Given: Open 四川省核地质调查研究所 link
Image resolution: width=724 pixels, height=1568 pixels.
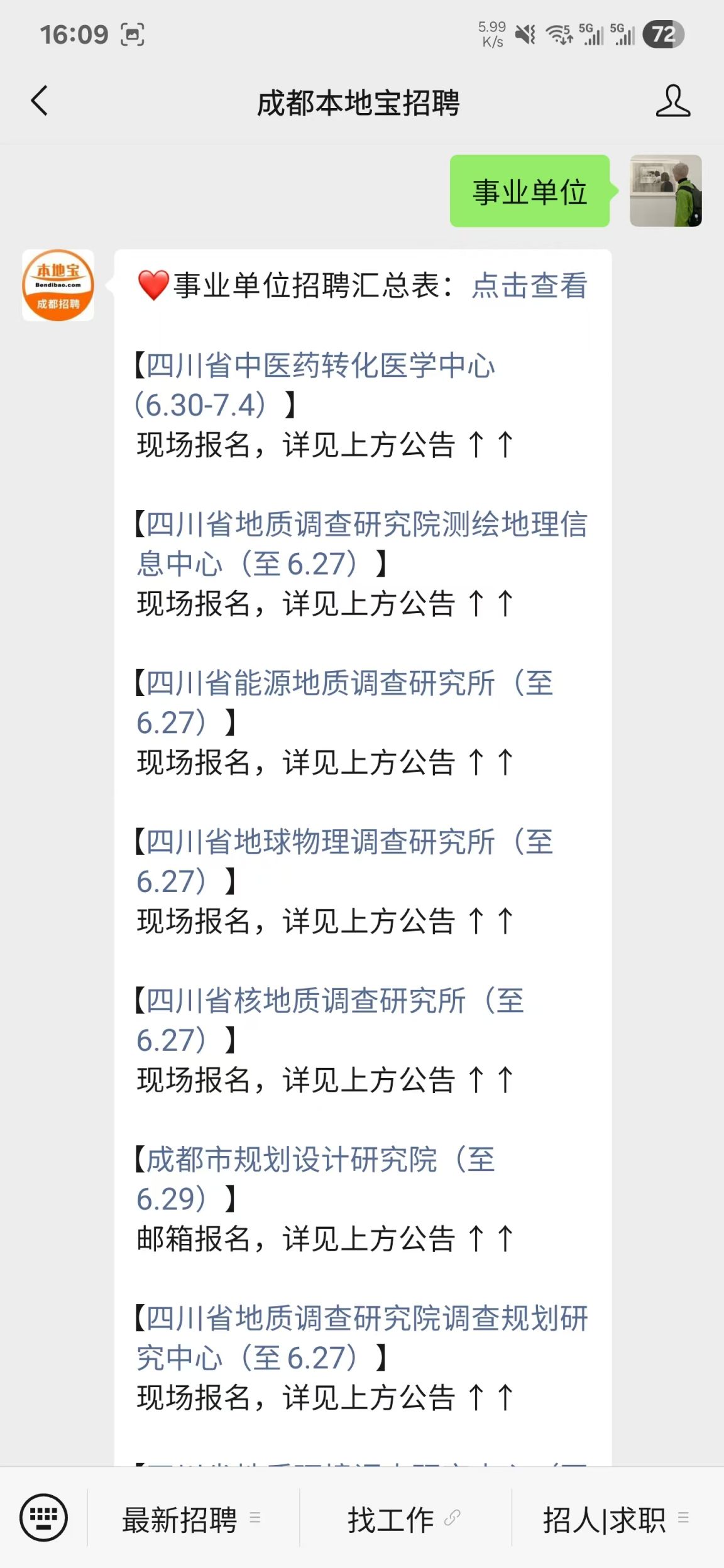Looking at the screenshot, I should 330,1020.
